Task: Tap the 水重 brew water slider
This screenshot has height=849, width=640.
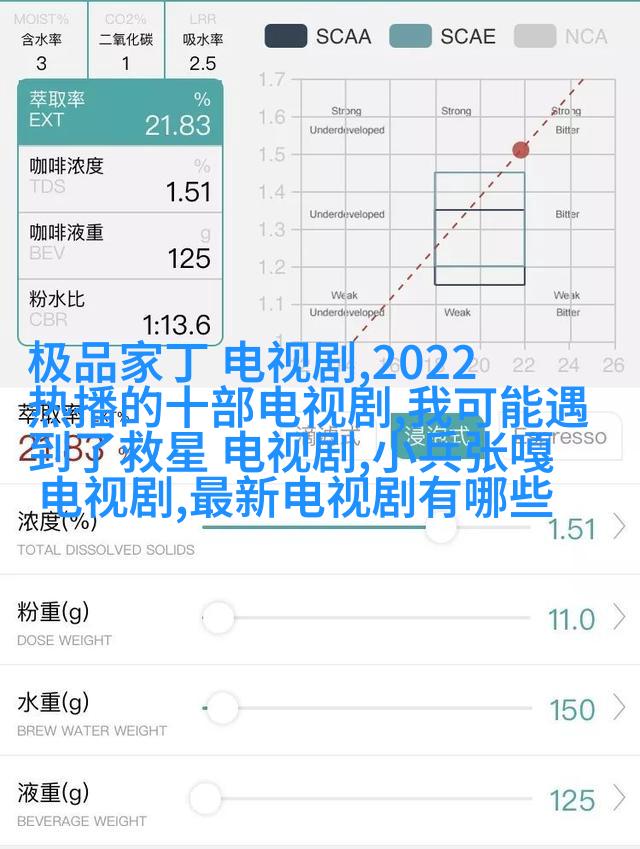Action: coord(222,709)
